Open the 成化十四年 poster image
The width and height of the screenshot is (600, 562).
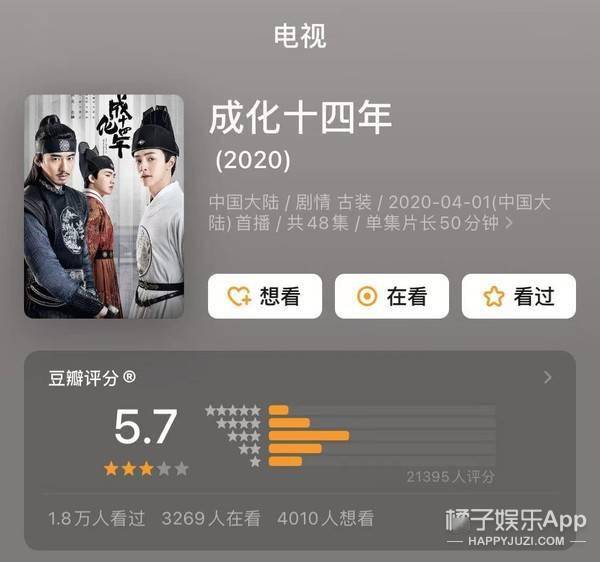pyautogui.click(x=104, y=207)
